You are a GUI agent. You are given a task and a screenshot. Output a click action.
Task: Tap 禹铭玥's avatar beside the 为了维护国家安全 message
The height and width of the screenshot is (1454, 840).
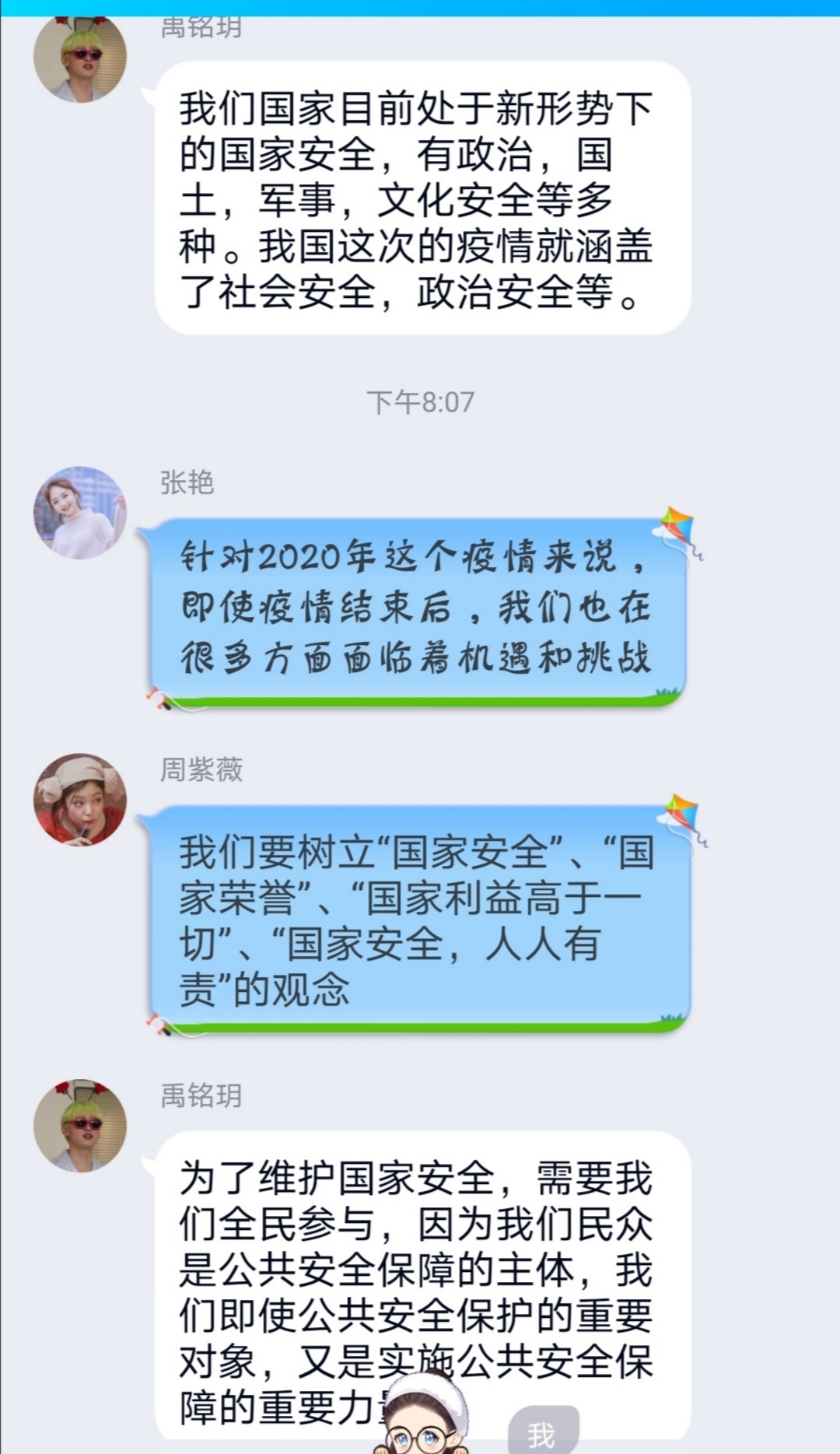(80, 1126)
